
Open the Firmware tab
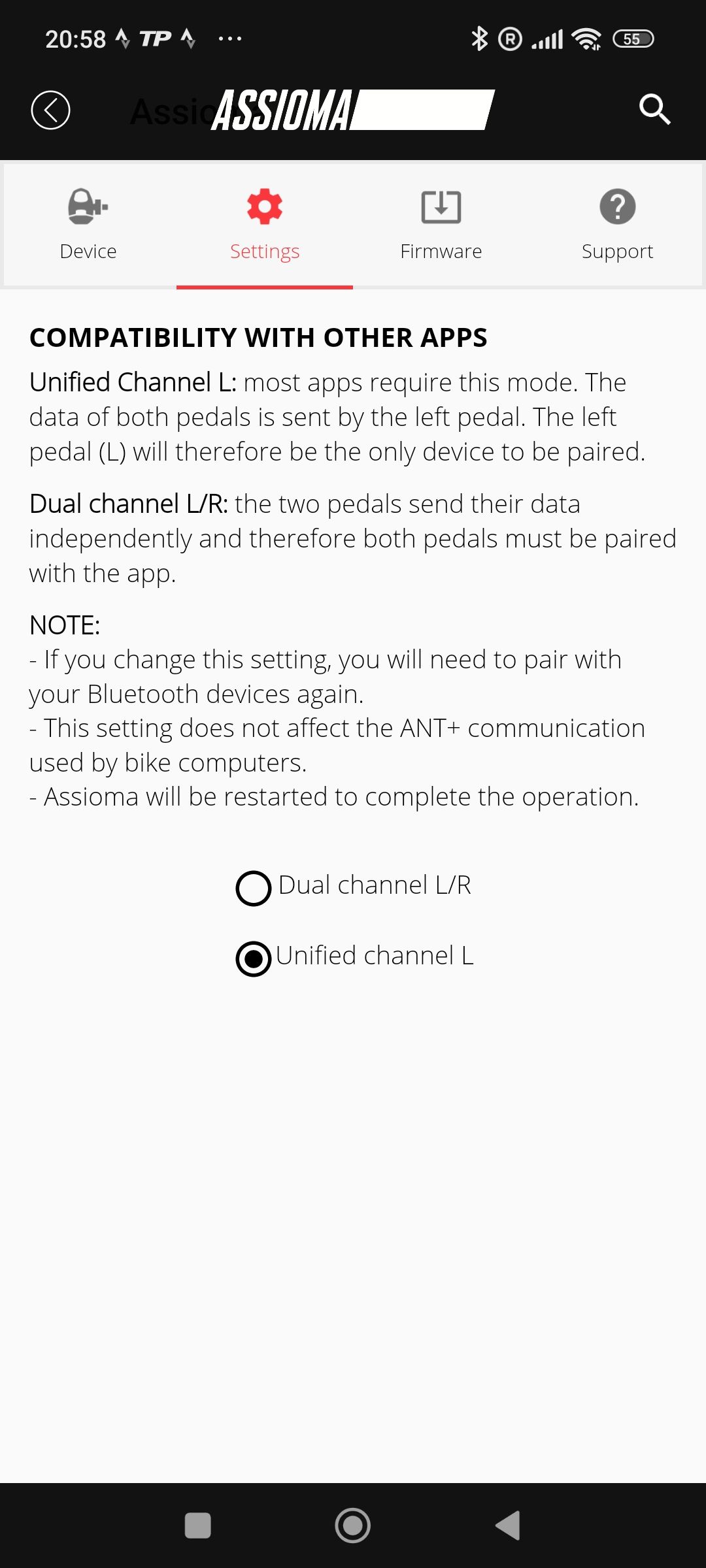click(x=441, y=224)
